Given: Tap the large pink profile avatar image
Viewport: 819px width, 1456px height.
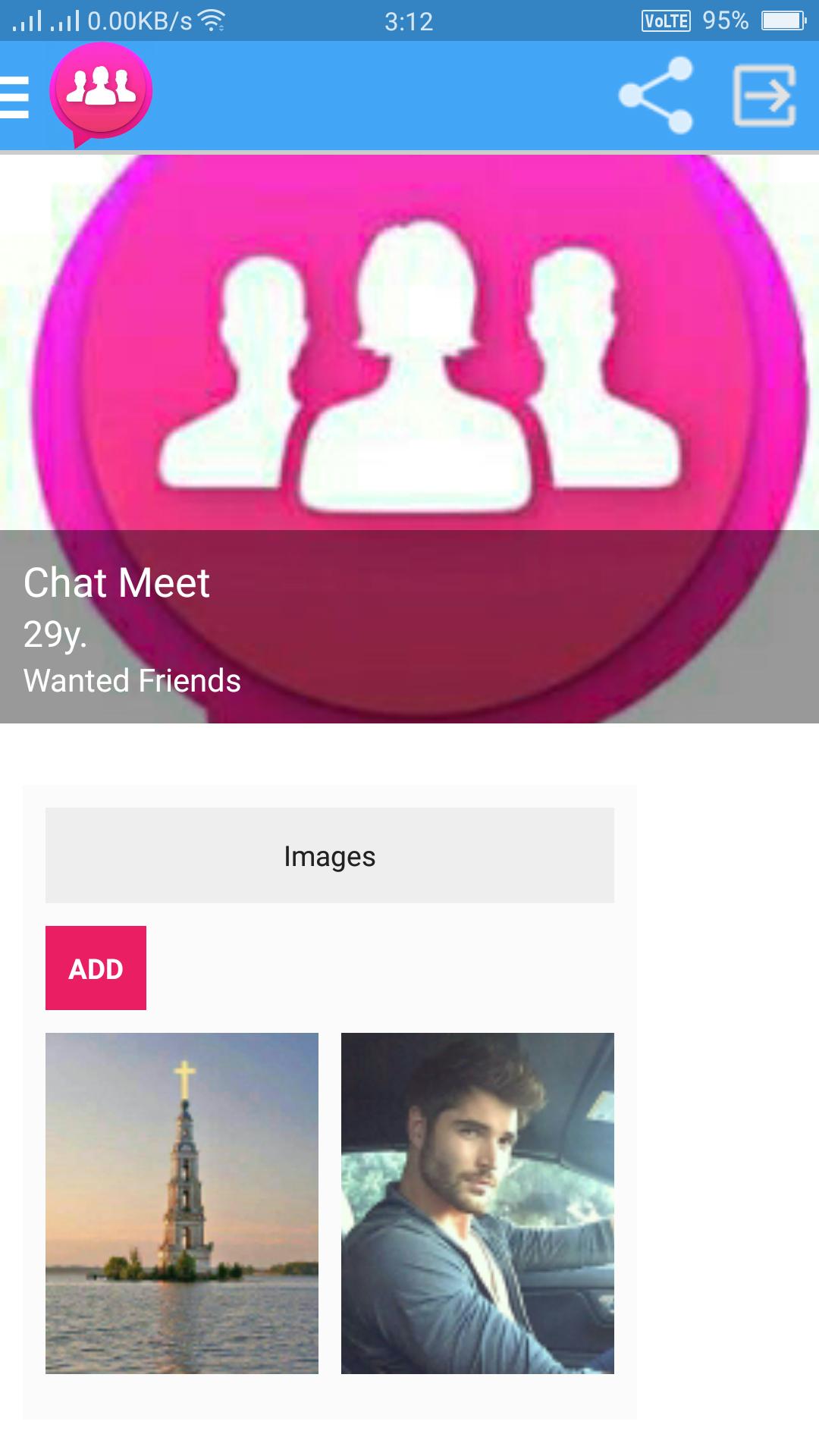Looking at the screenshot, I should click(x=409, y=341).
